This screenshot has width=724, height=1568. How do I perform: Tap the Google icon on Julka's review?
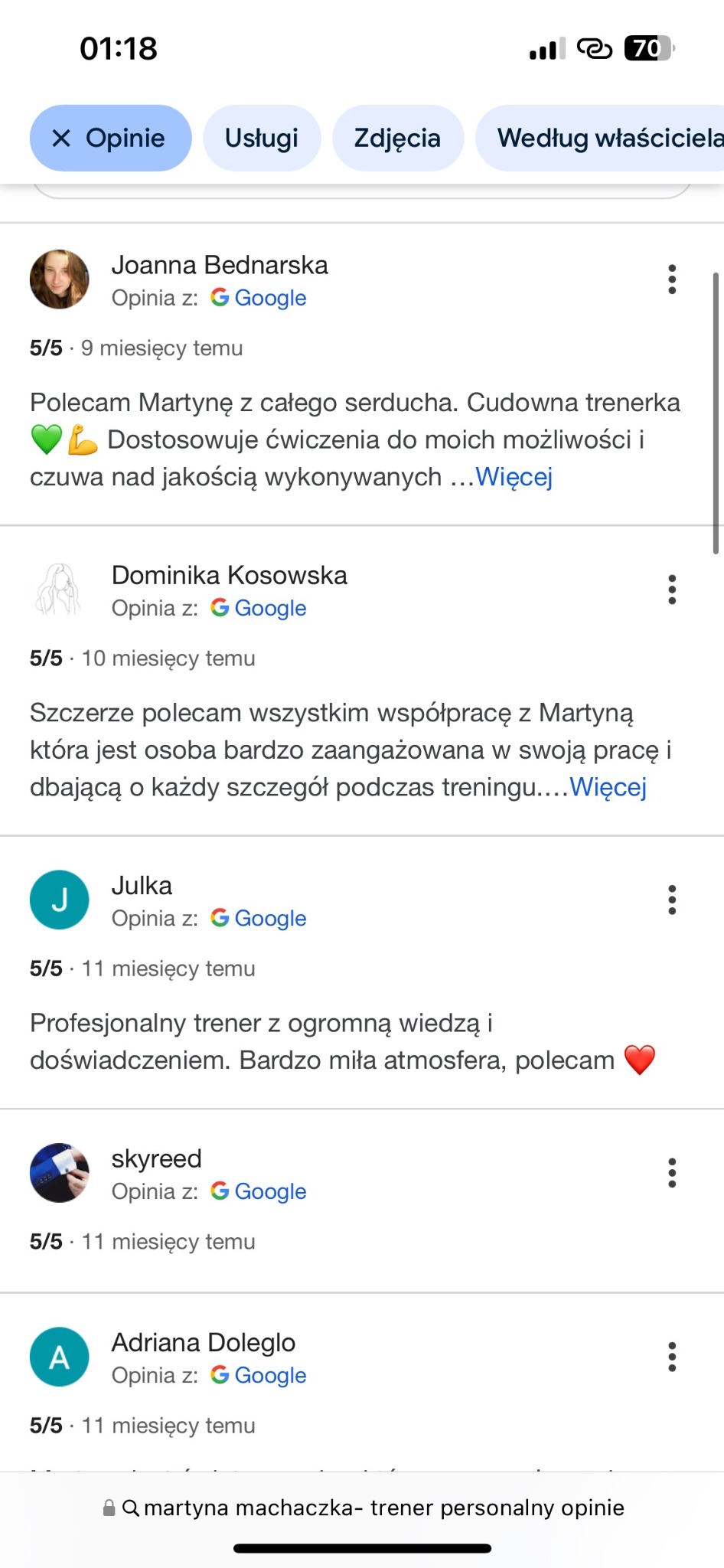[220, 918]
